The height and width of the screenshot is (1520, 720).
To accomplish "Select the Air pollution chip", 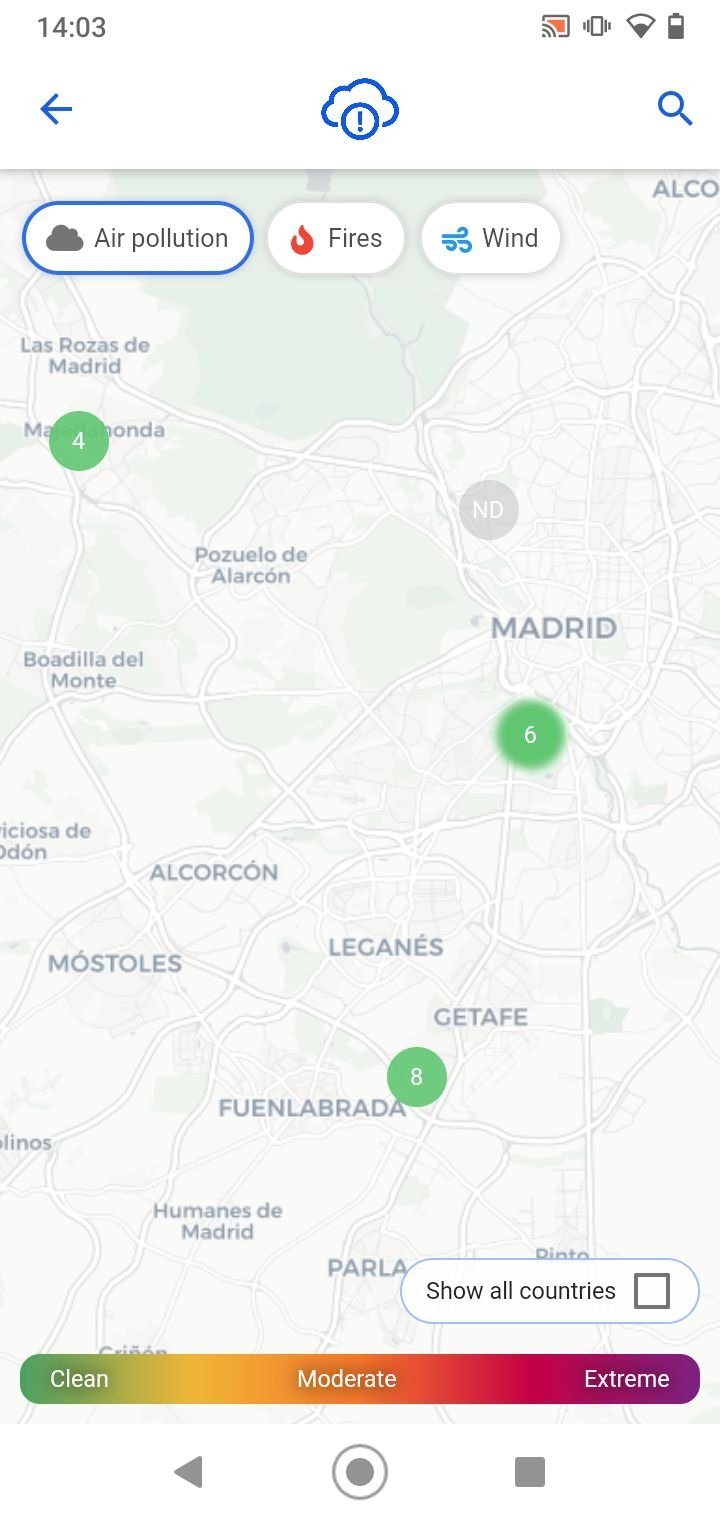I will pos(138,238).
